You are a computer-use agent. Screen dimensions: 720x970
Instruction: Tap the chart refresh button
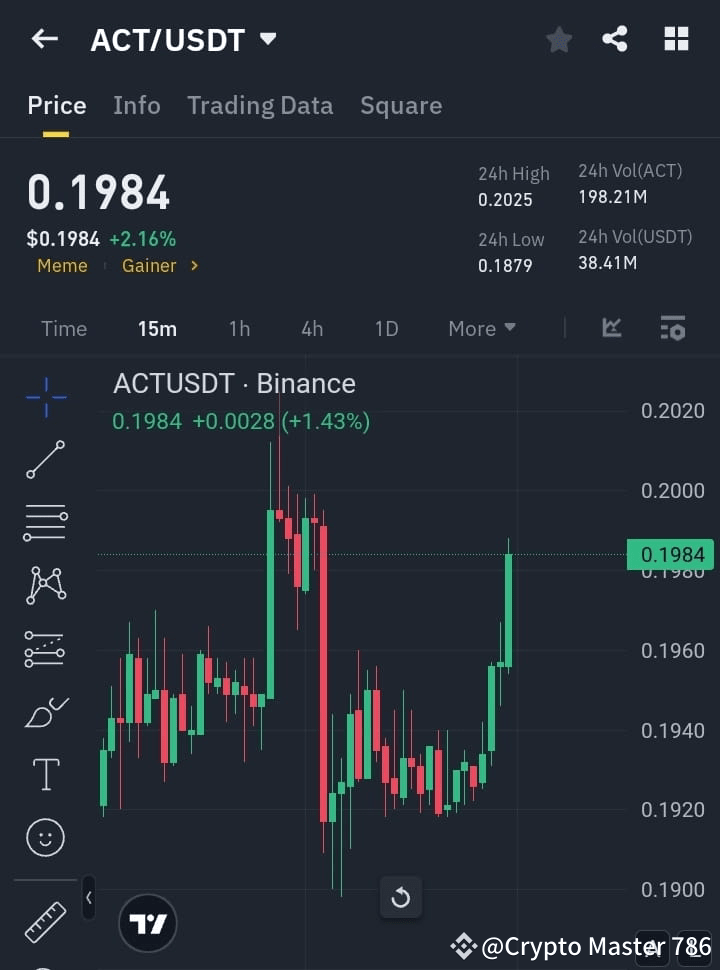click(x=401, y=897)
